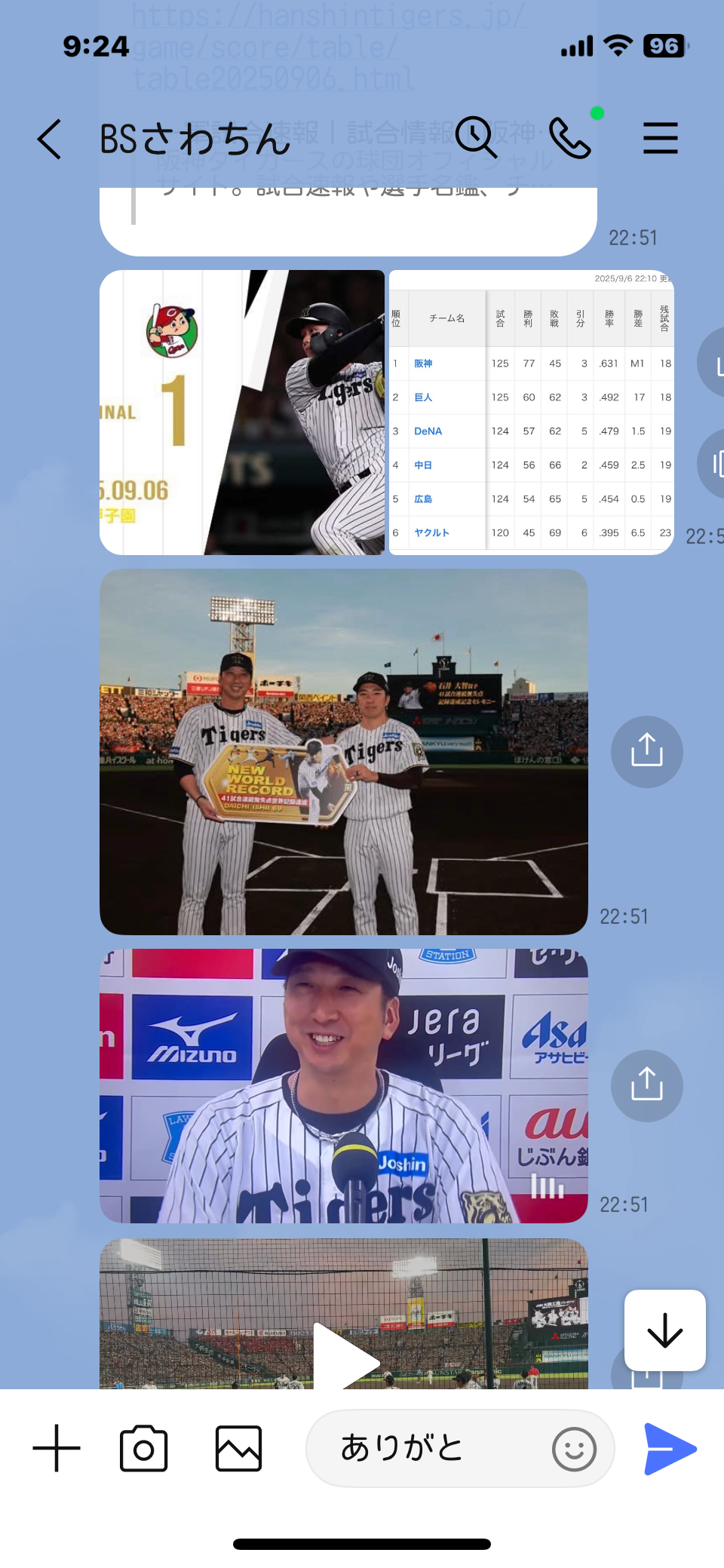Image resolution: width=724 pixels, height=1568 pixels.
Task: Open the Tigers batter score image
Action: pos(242,413)
